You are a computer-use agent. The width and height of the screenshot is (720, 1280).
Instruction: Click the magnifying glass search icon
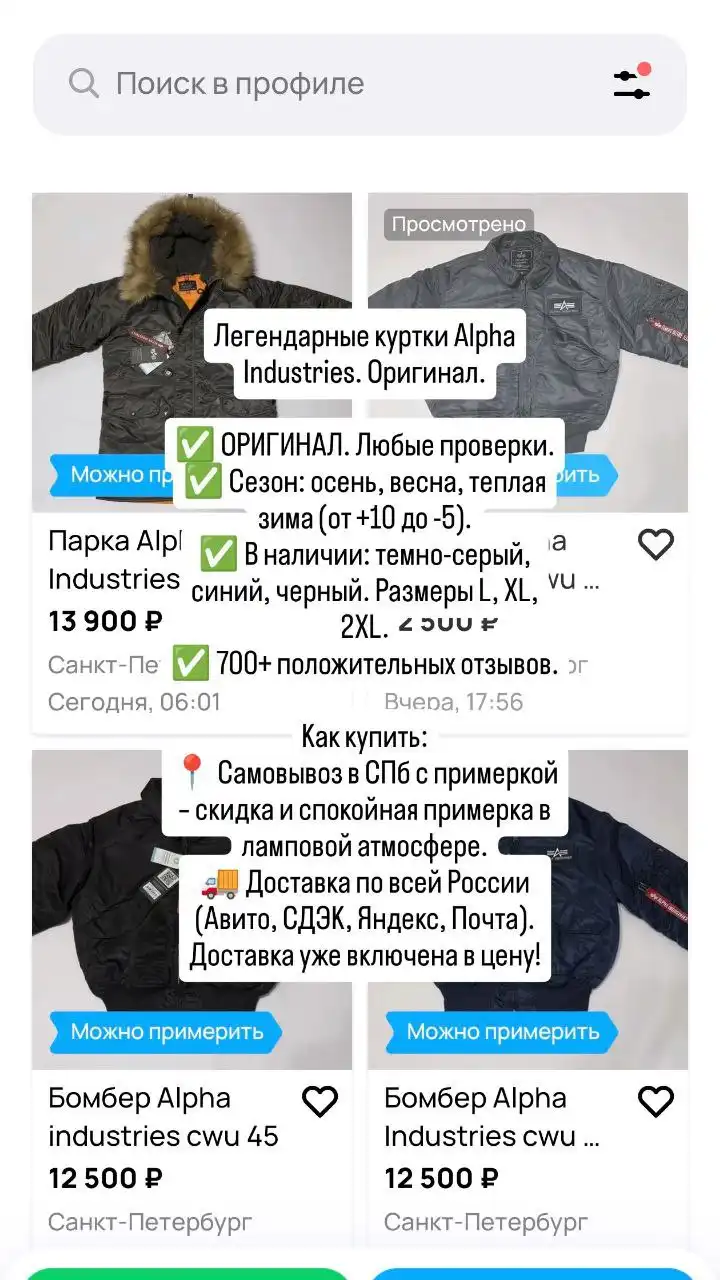coord(83,83)
